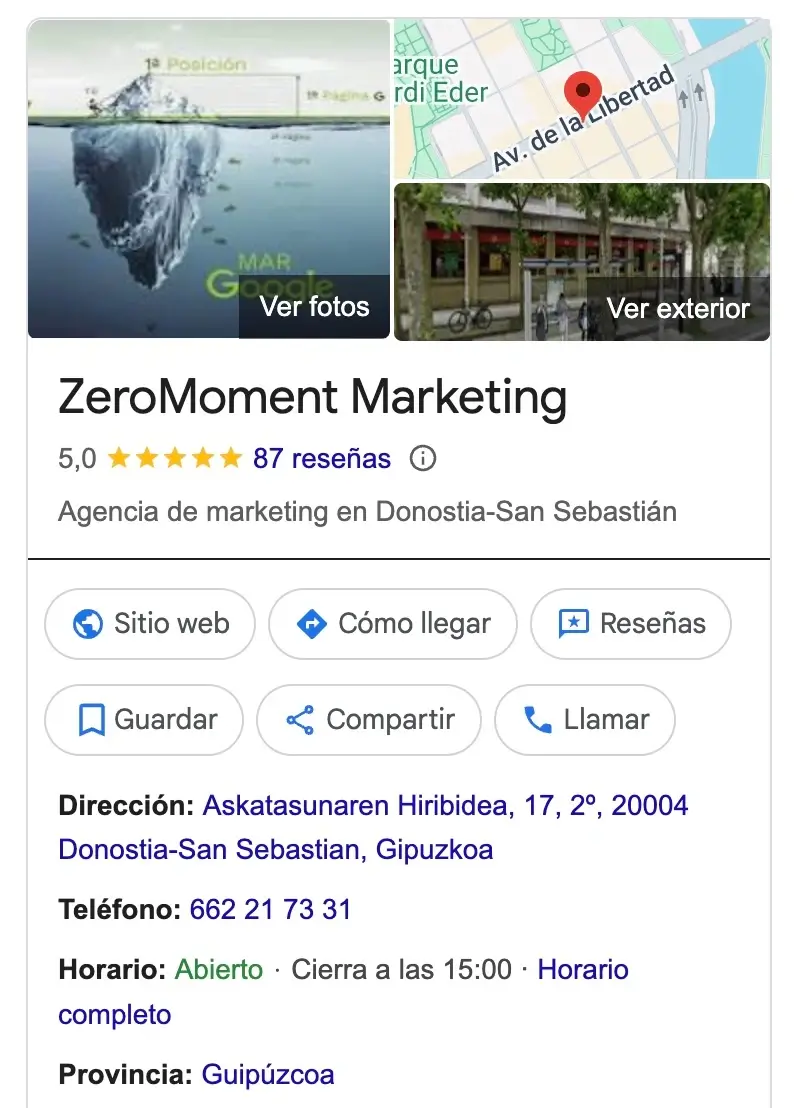
Task: Share listing via Compartir
Action: 369,720
